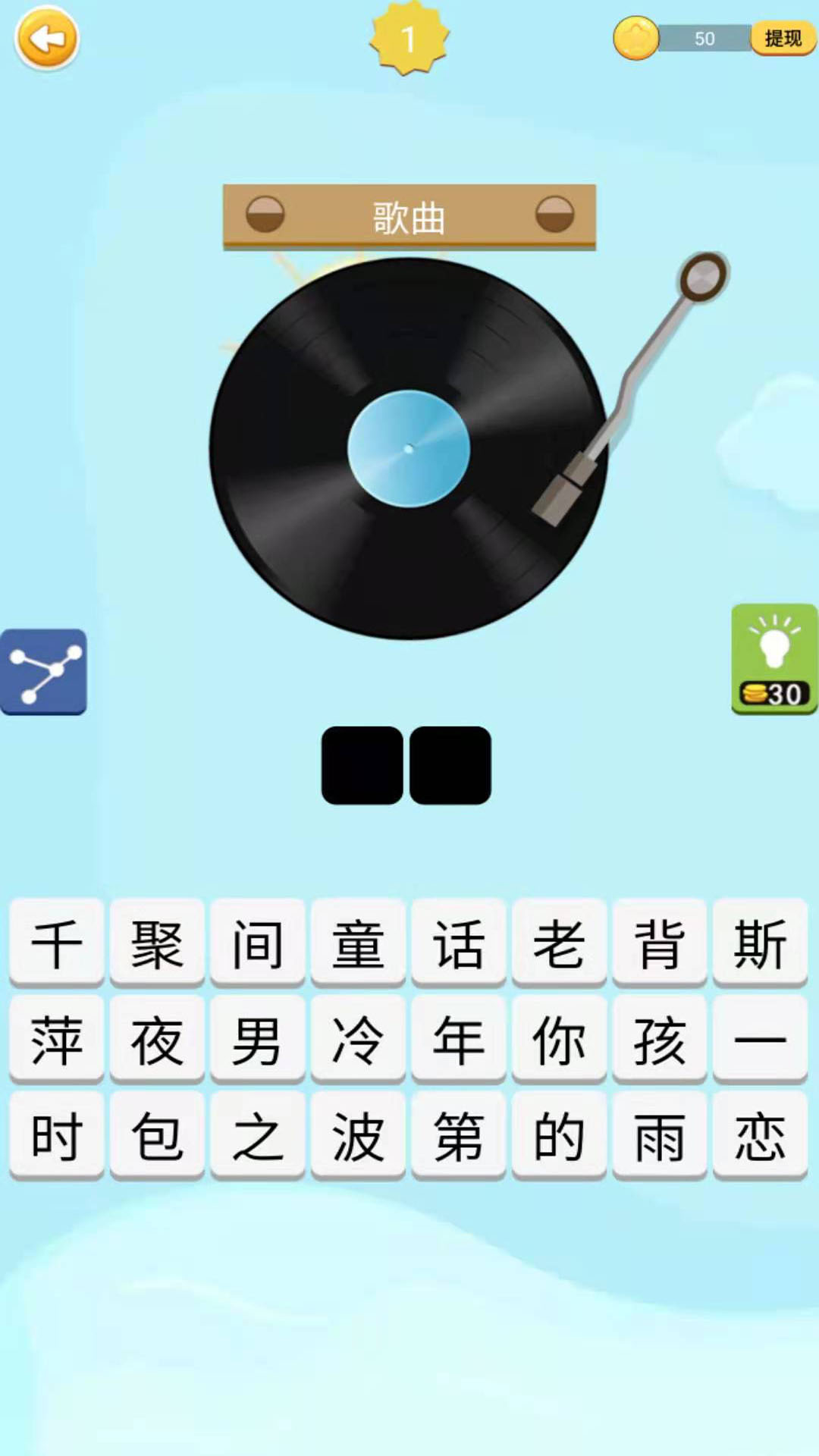Pick the character 背
Screen dimensions: 819x1456
[x=660, y=943]
